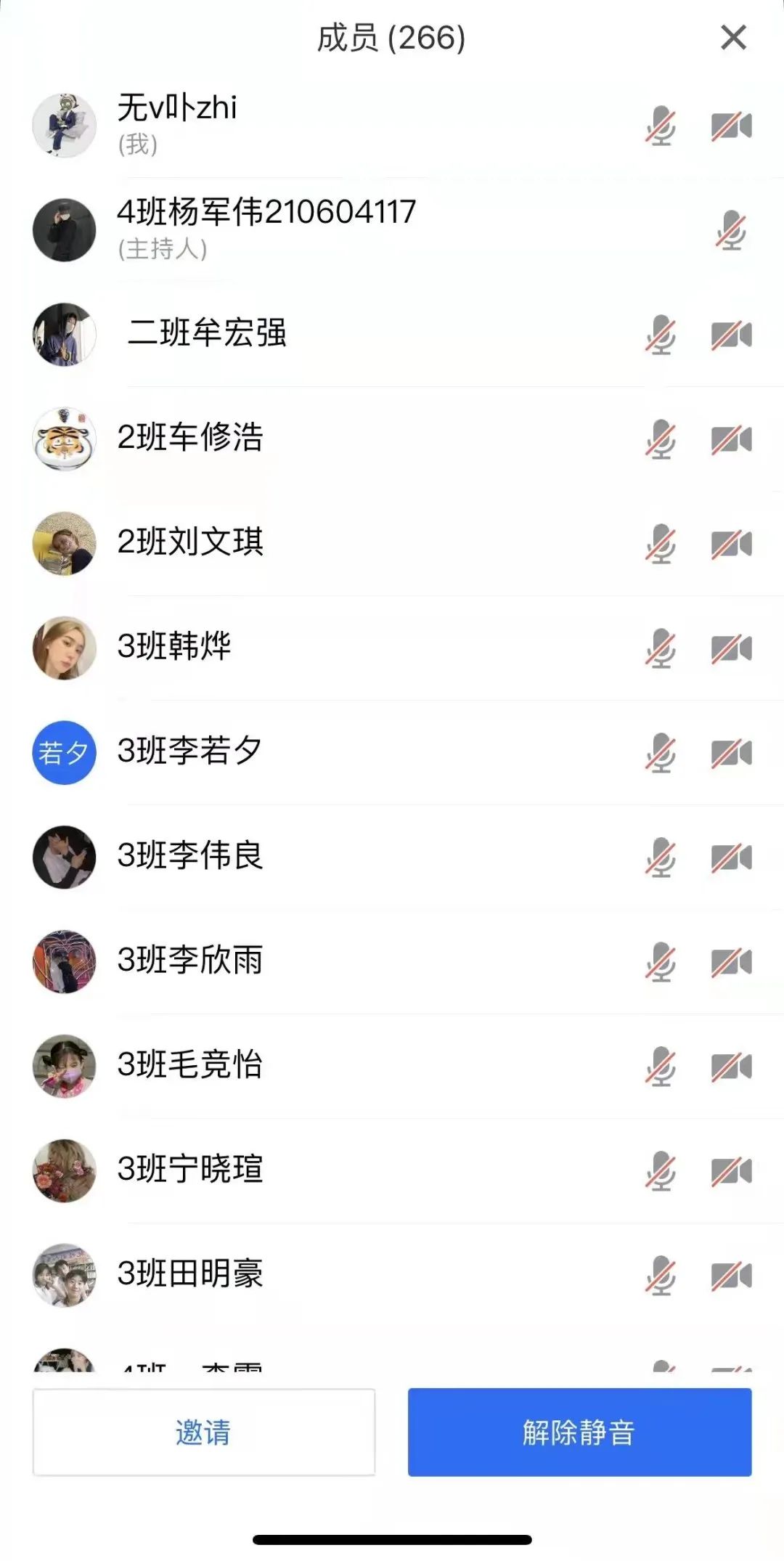Tap the 解除静音 unmute button
This screenshot has width=784, height=1561.
[x=579, y=1432]
